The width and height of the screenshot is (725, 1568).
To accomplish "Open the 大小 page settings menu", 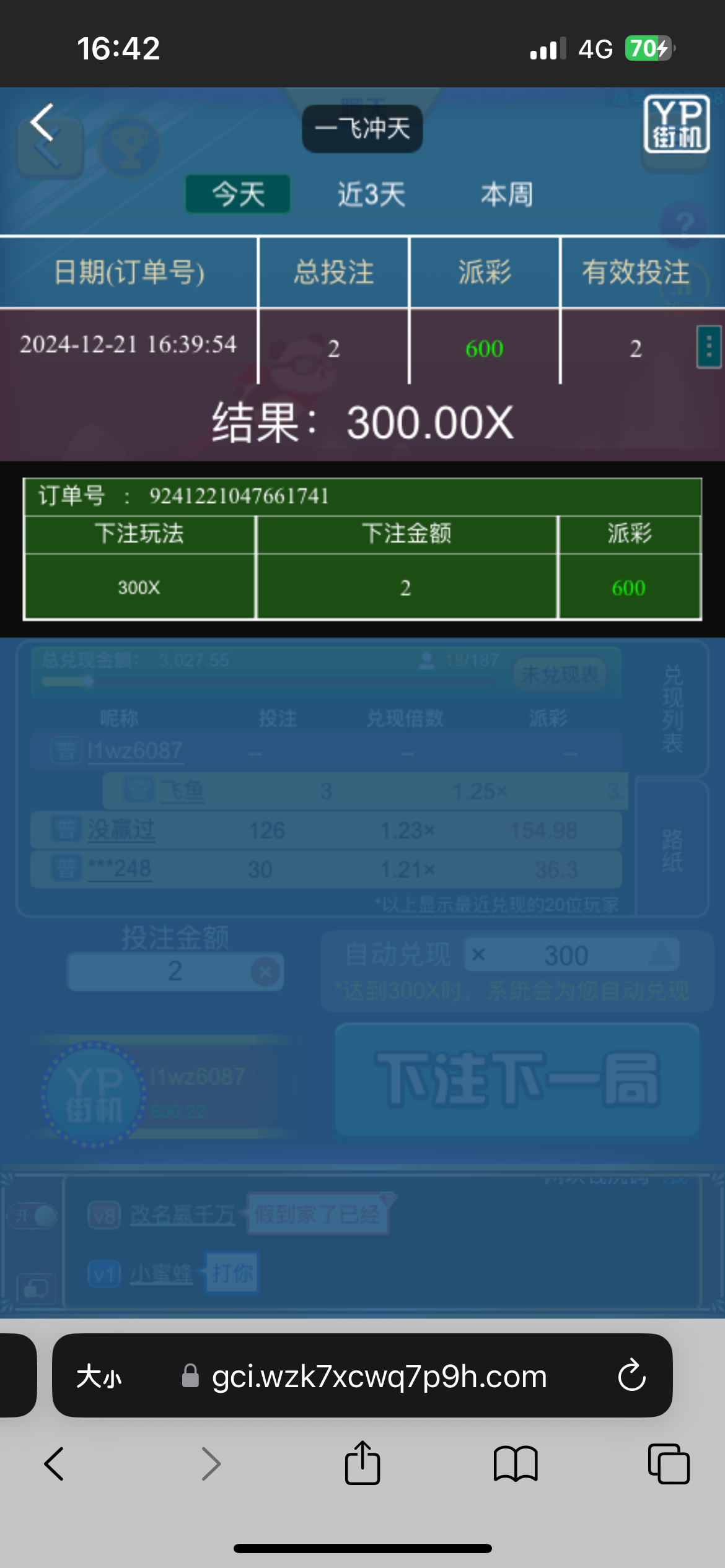I will (99, 1377).
